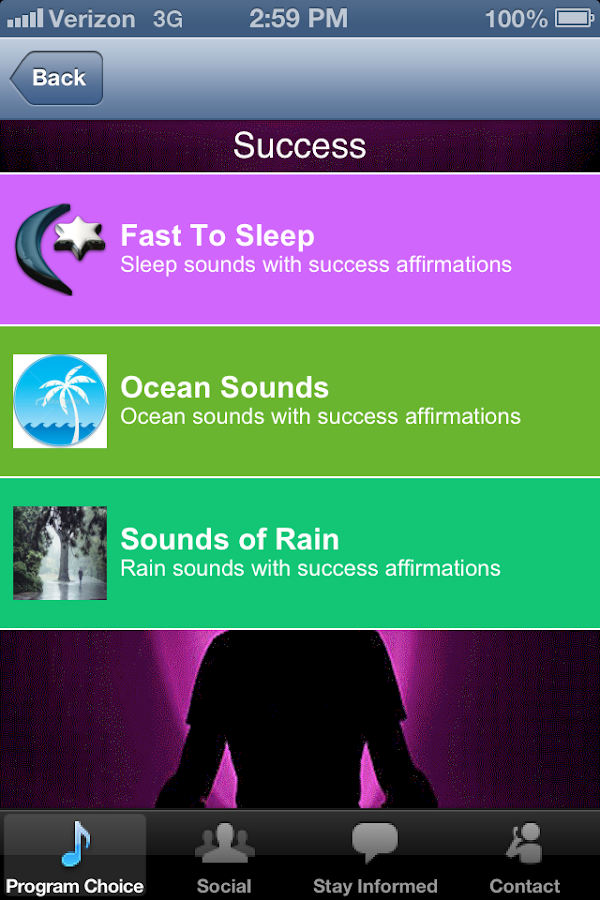Screen dimensions: 600x900
Task: Open the Fast To Sleep program
Action: point(300,249)
